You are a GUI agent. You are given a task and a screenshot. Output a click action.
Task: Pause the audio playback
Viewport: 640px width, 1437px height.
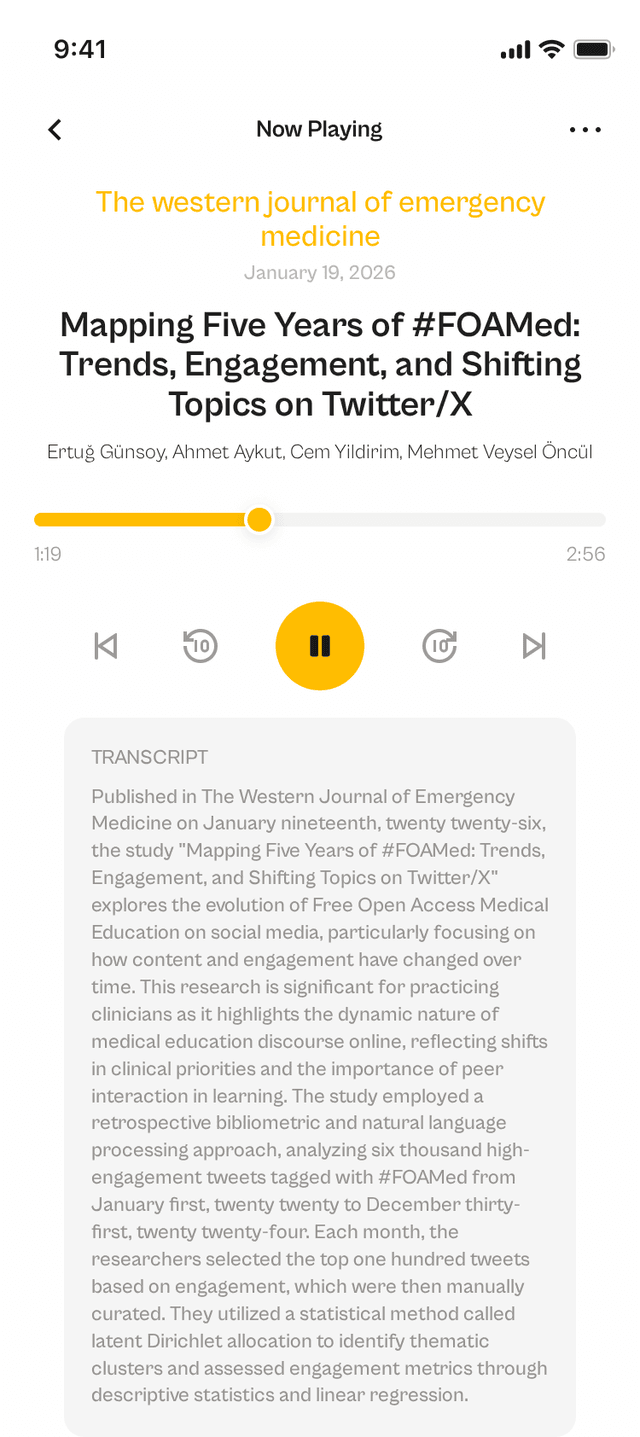point(320,646)
